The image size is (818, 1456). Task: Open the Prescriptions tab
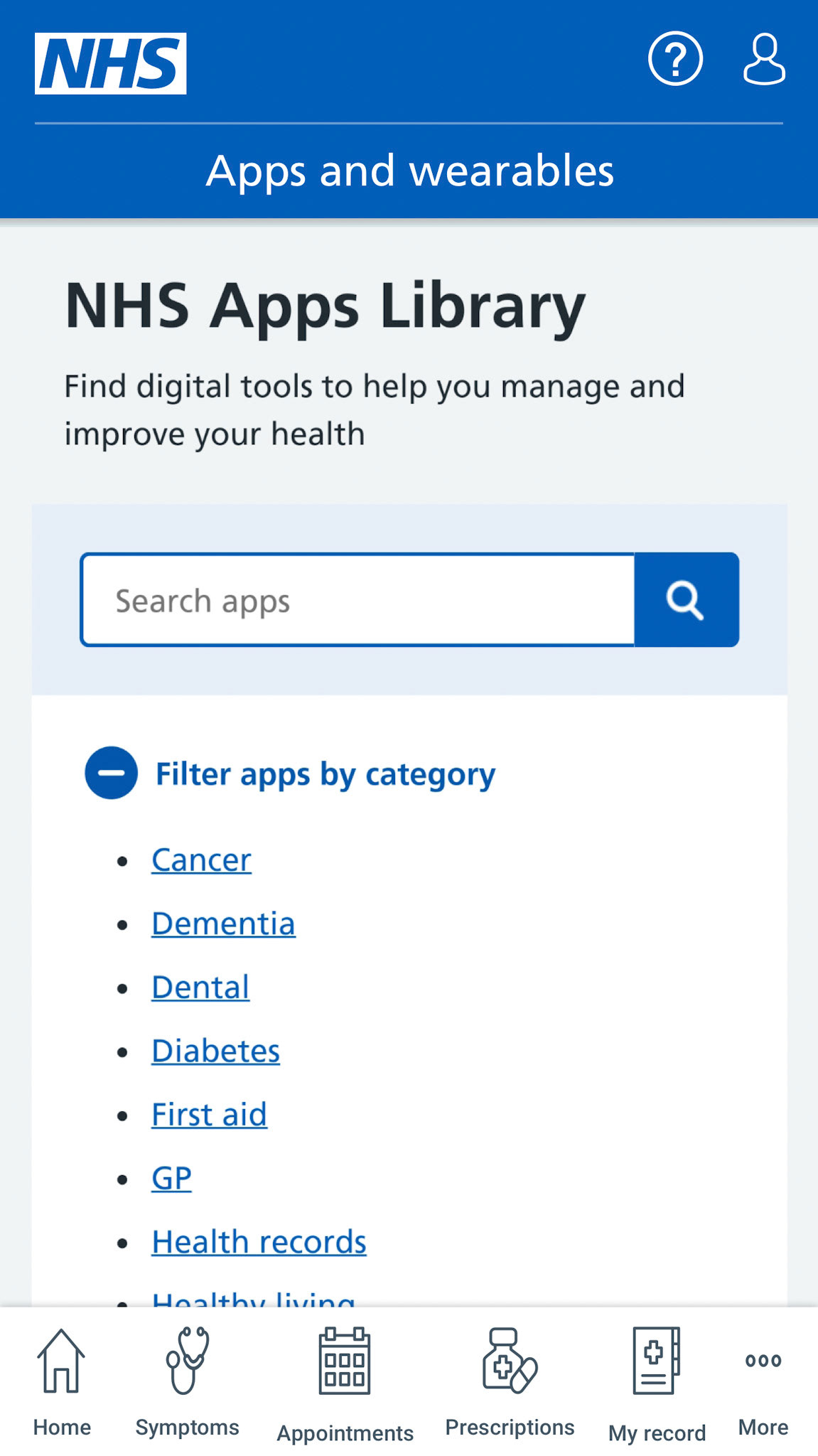click(510, 1382)
